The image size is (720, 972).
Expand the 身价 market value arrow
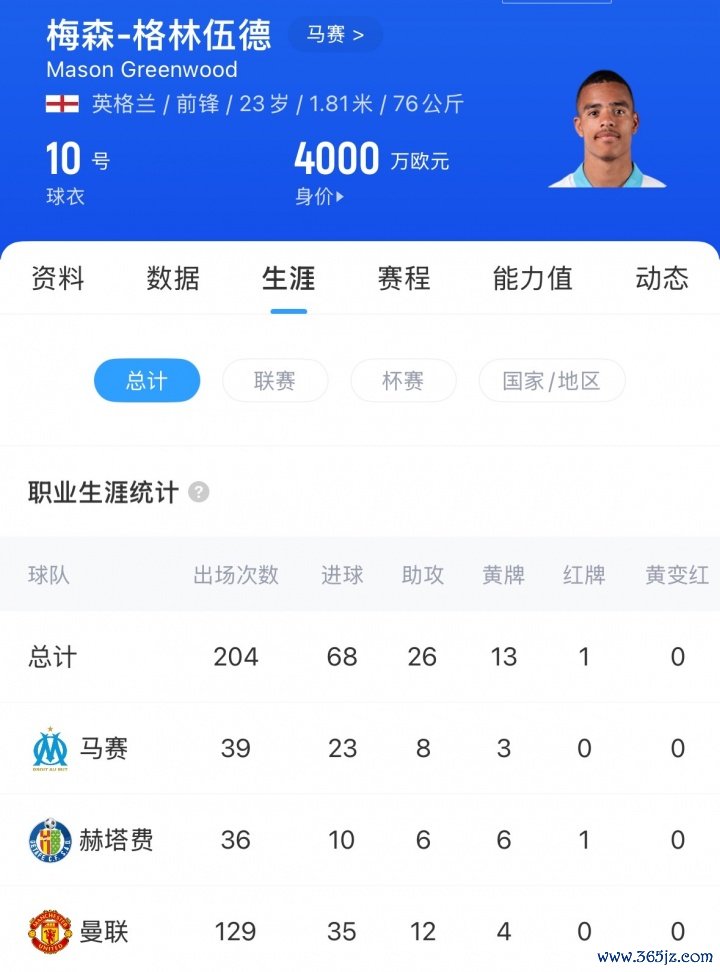320,197
